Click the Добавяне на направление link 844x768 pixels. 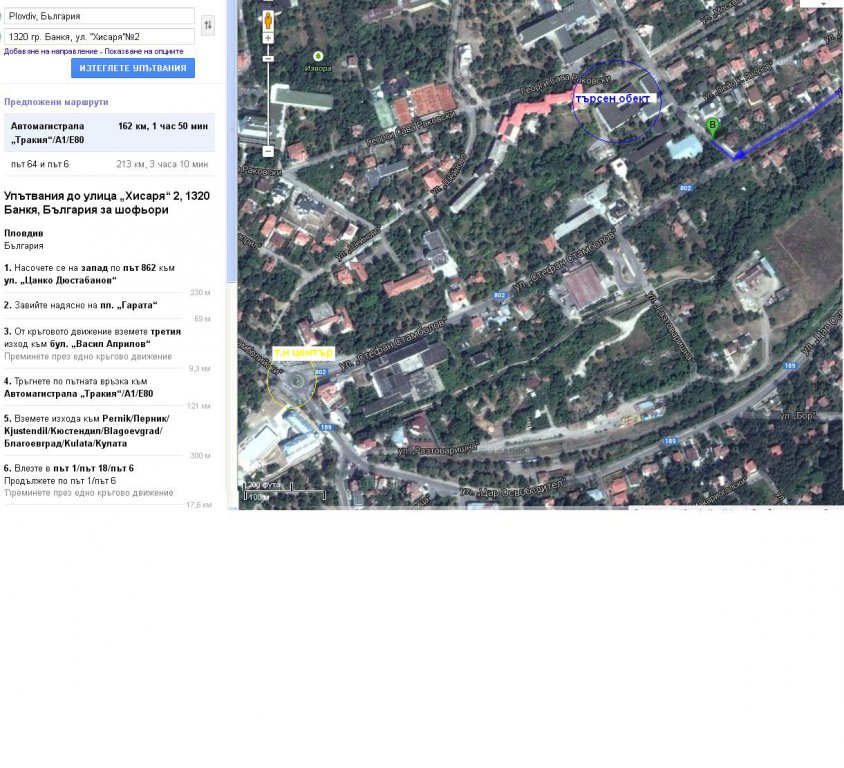pos(51,50)
